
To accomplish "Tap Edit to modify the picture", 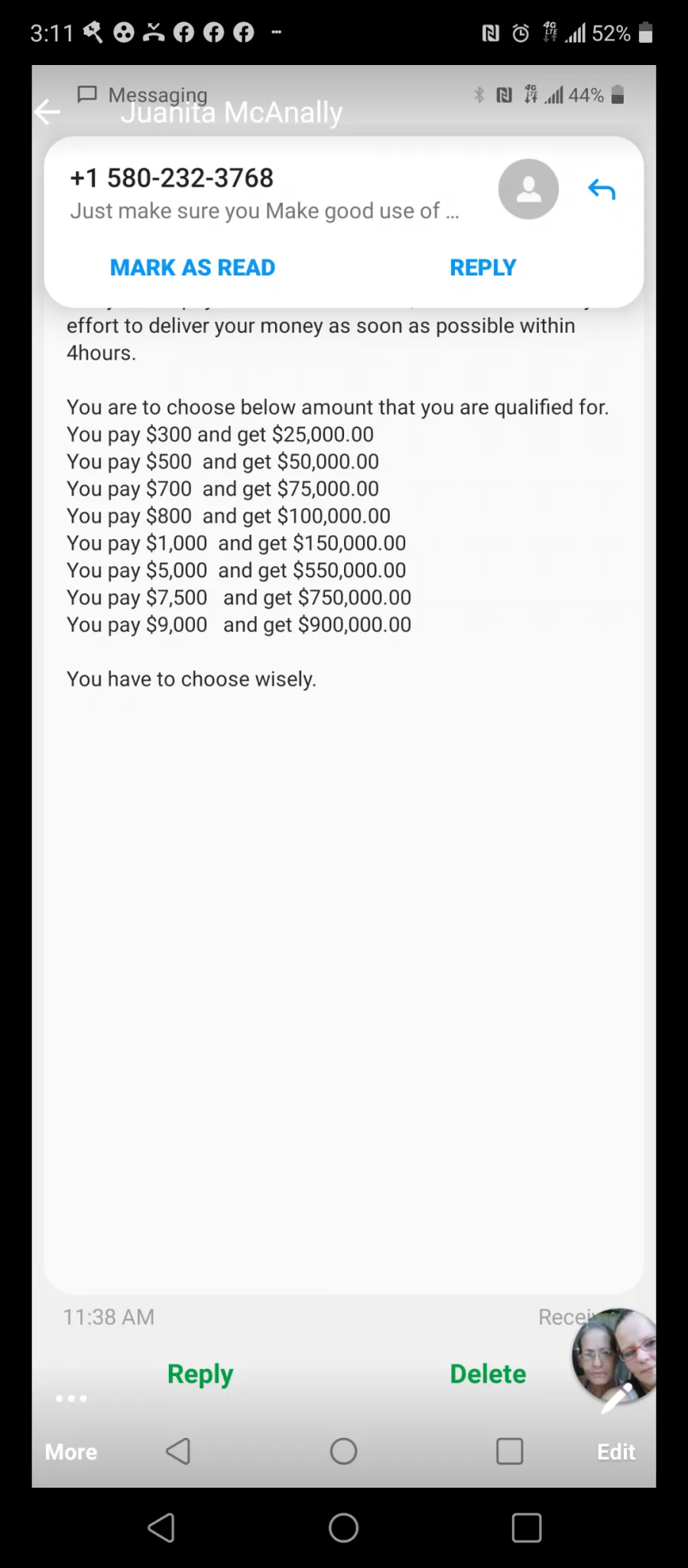I will click(x=616, y=1451).
